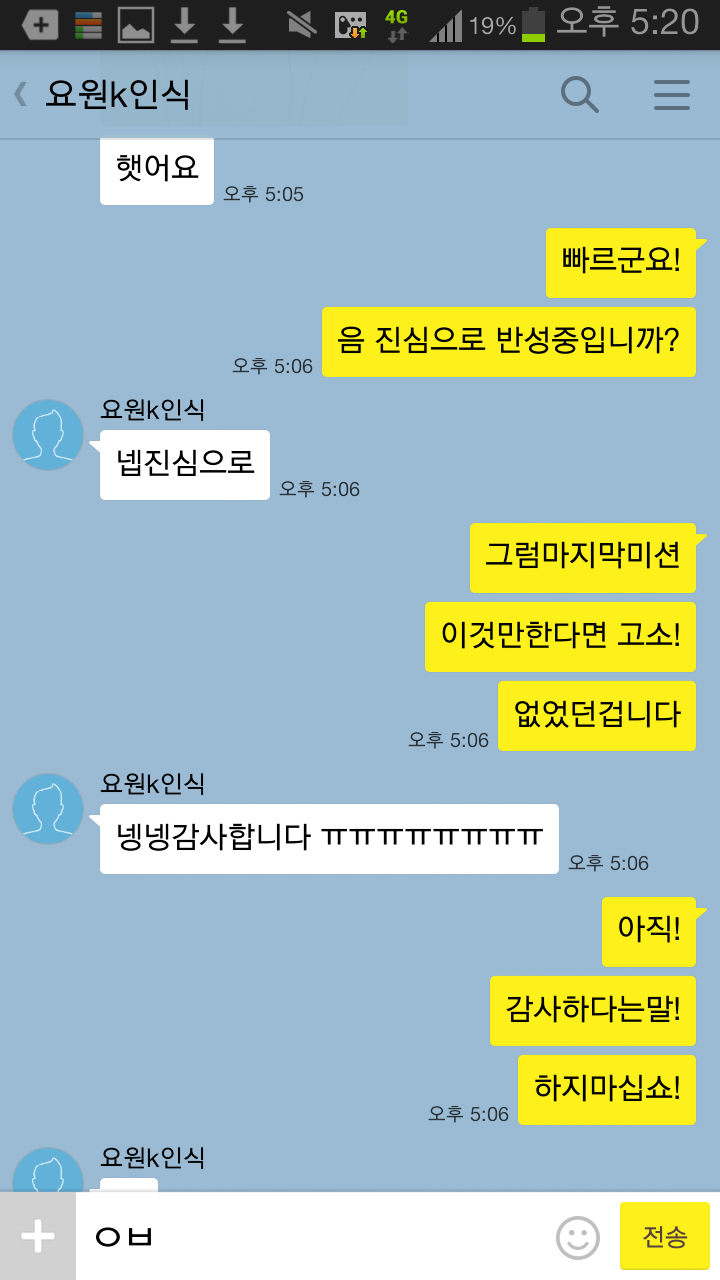Screen dimensions: 720x1280
Task: Open the chat options hamburger icon
Action: [671, 95]
